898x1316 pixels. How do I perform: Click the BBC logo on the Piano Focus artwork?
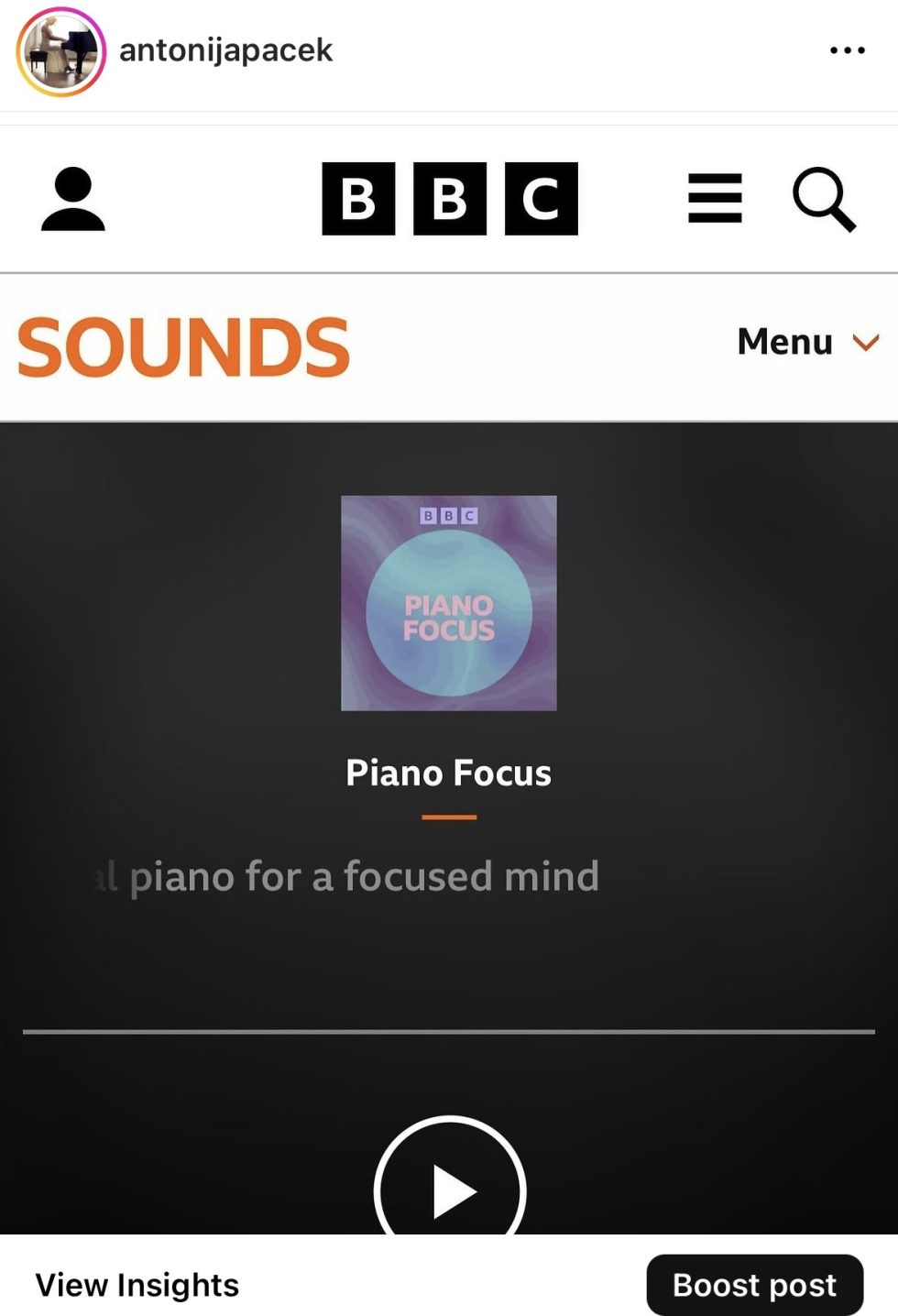click(448, 515)
